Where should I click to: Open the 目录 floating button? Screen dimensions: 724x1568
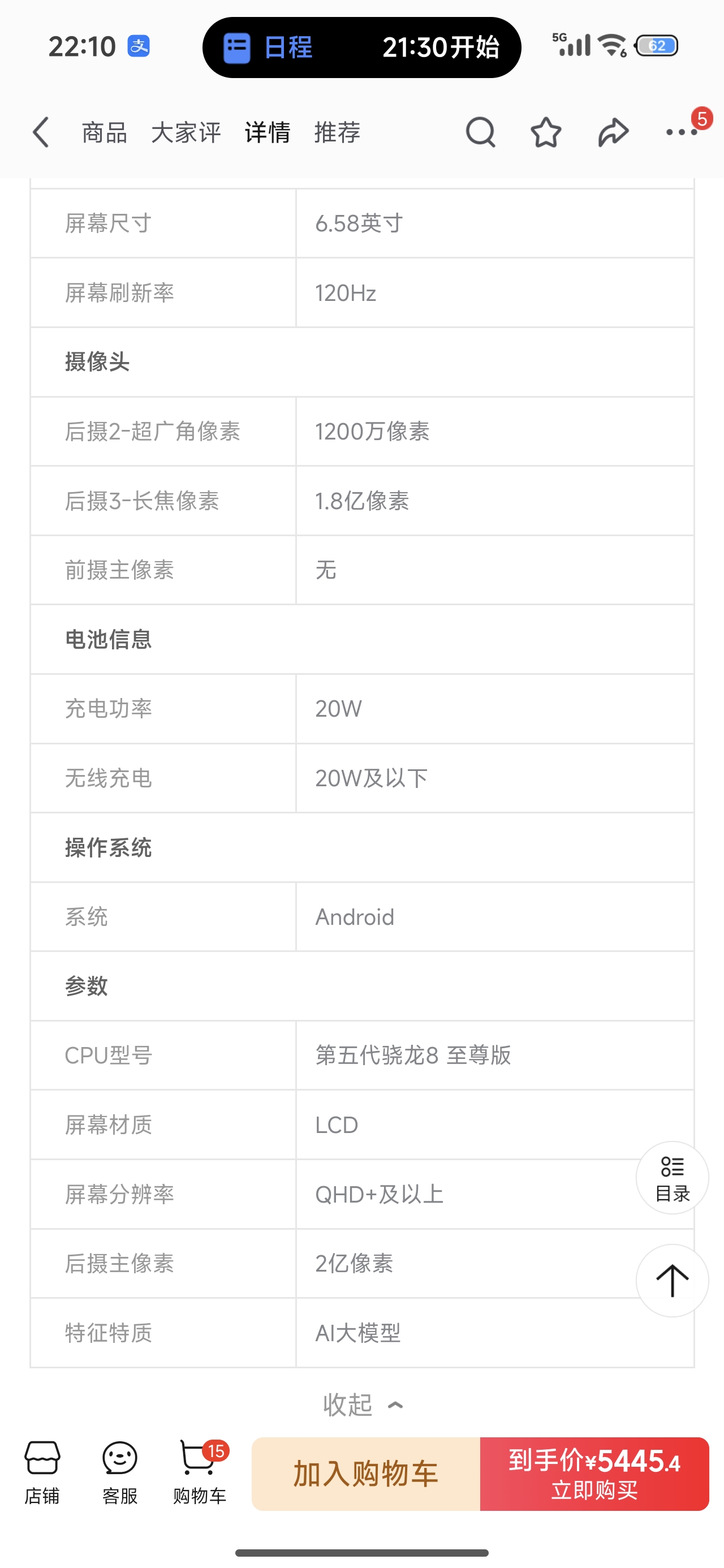[672, 1178]
